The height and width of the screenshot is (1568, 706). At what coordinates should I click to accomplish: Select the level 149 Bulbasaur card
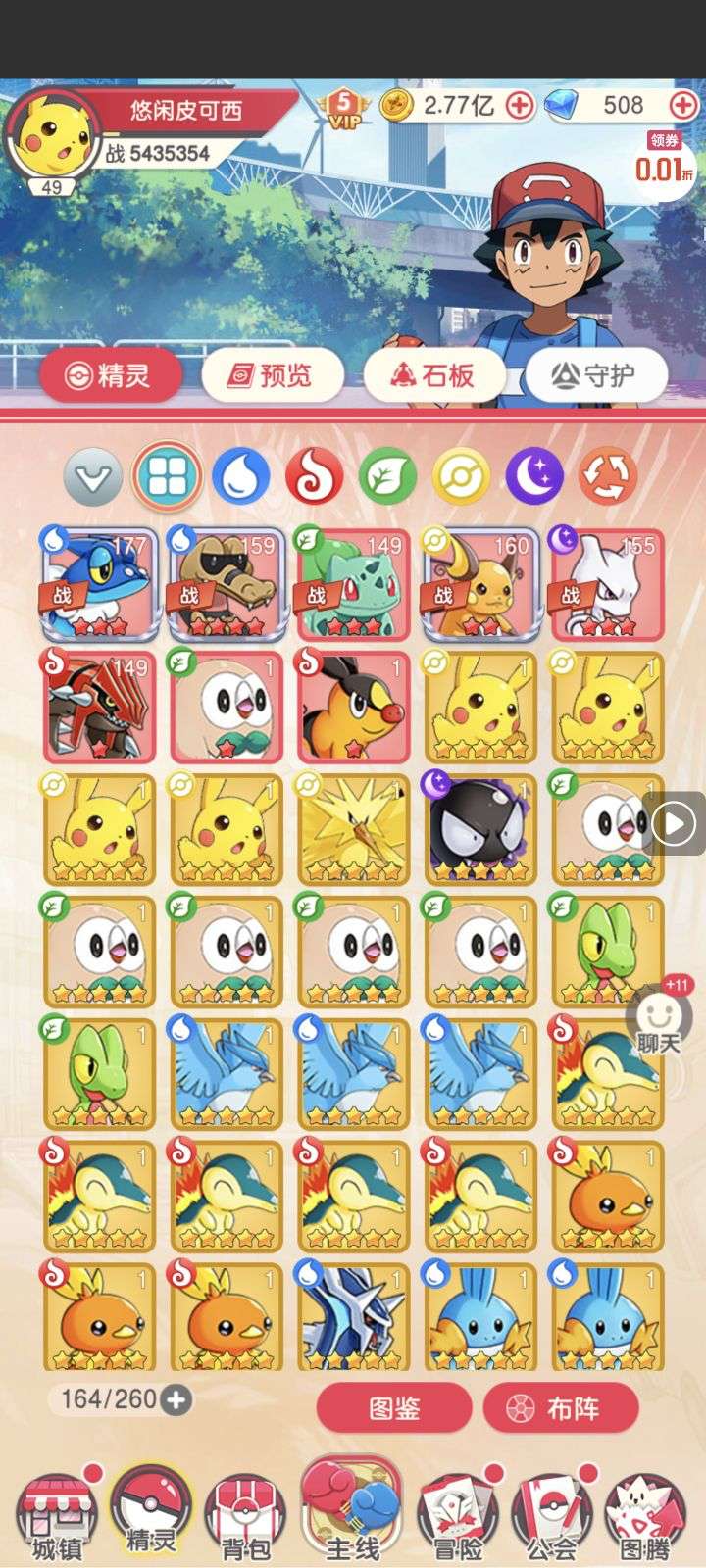[352, 584]
